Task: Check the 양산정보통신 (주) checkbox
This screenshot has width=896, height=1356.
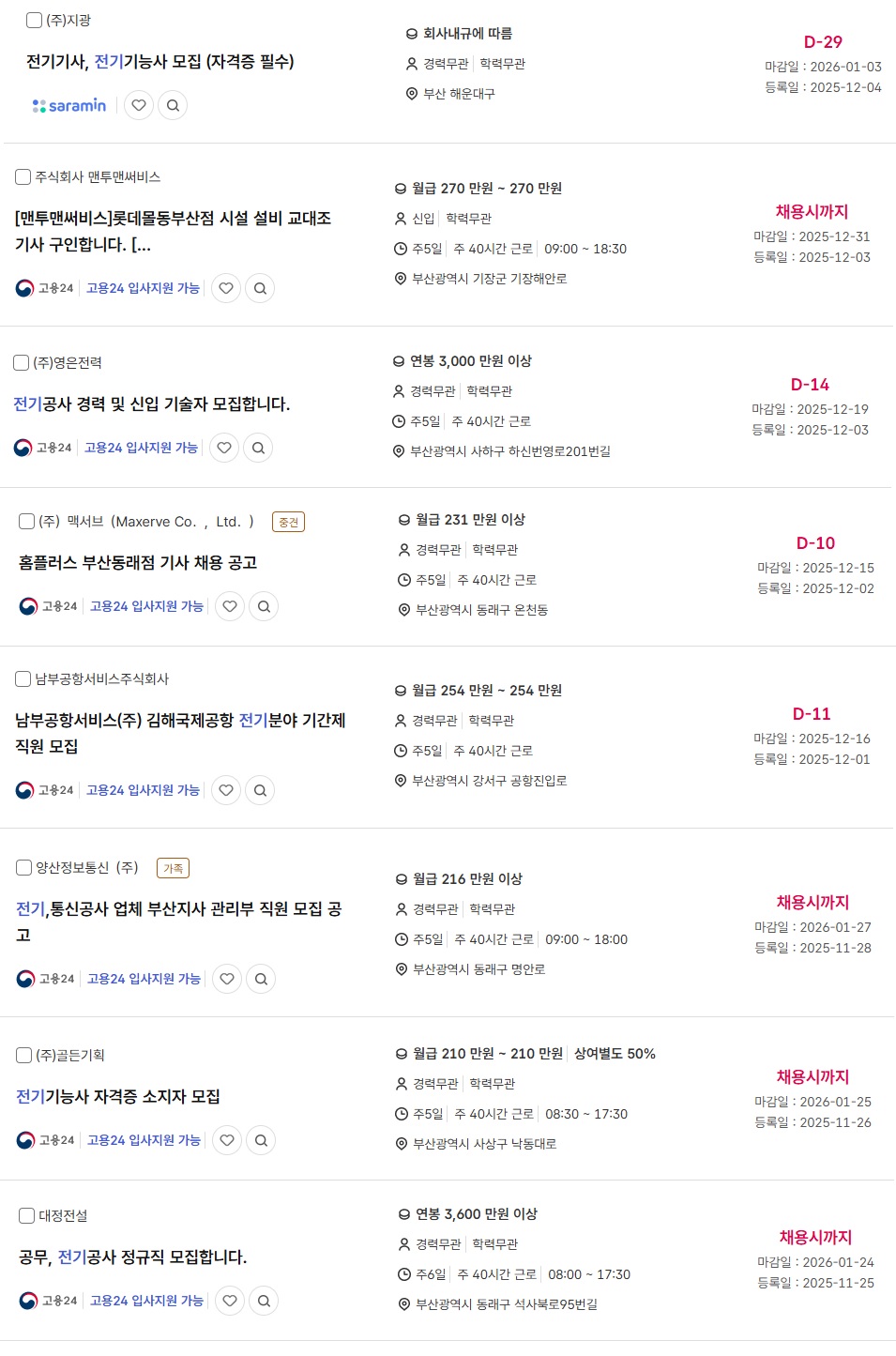Action: tap(24, 867)
